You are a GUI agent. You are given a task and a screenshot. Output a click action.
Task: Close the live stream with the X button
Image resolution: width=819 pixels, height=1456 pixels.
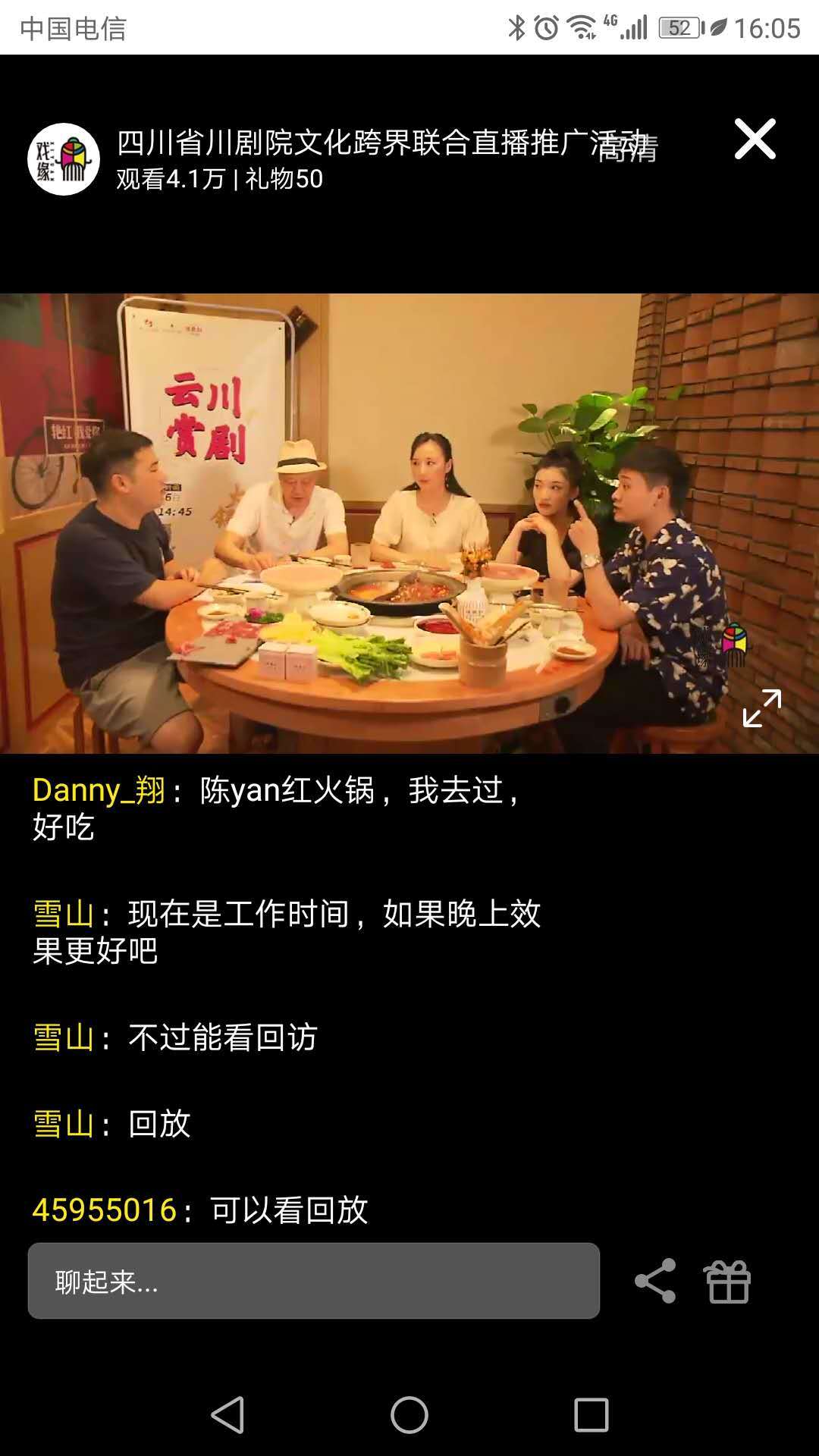755,140
